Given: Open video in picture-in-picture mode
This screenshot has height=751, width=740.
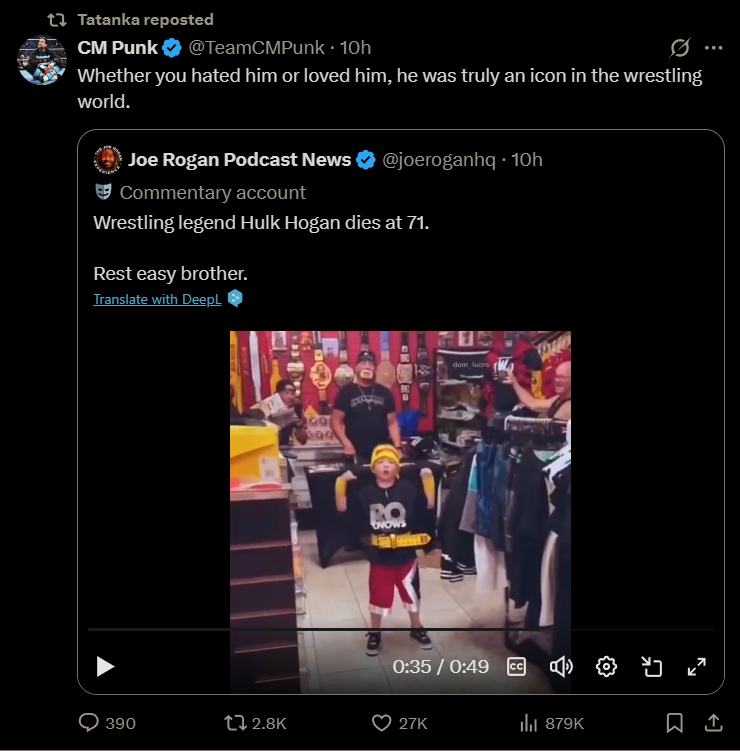Looking at the screenshot, I should [x=652, y=666].
